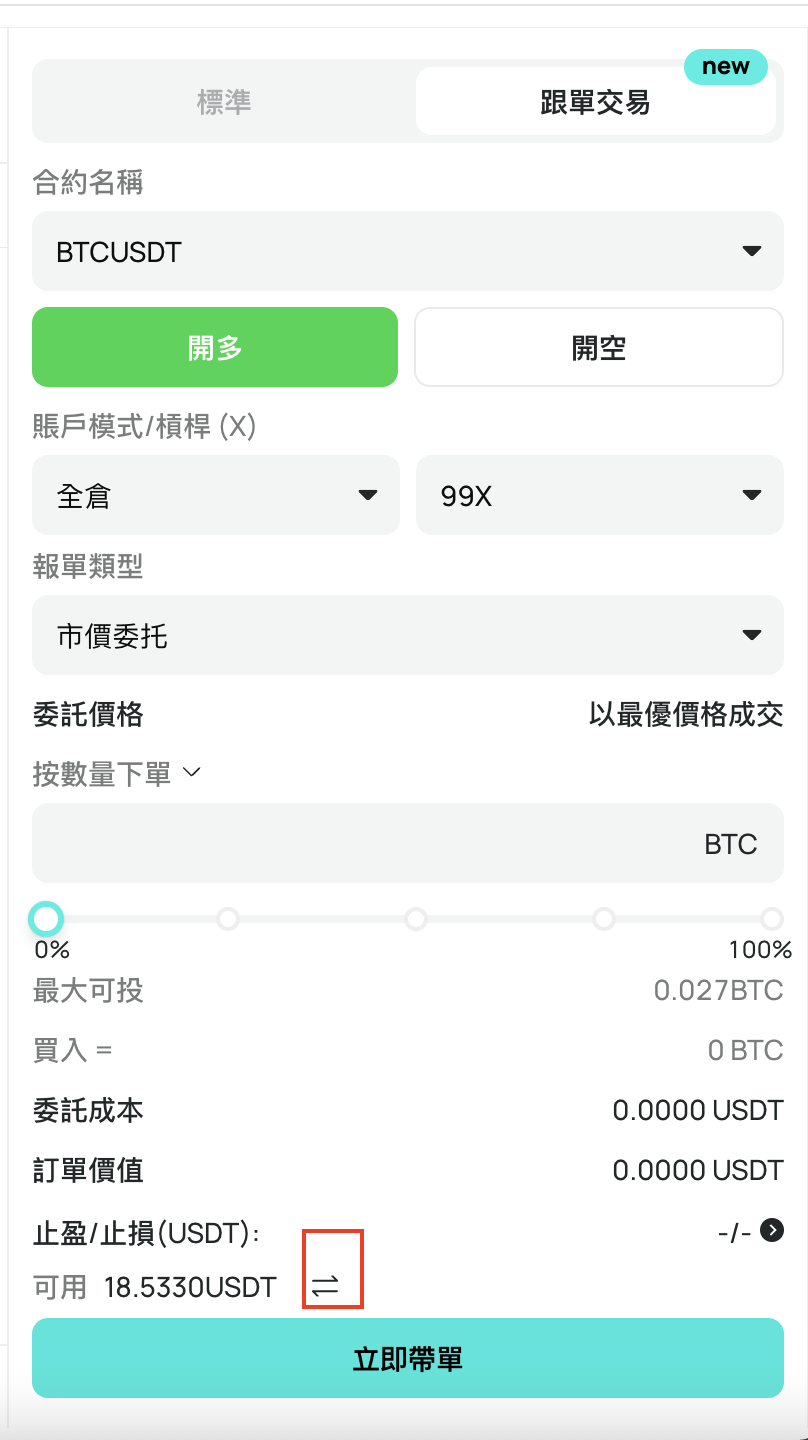Open the BTCUSDT contract dropdown
This screenshot has height=1440, width=808.
coord(408,251)
